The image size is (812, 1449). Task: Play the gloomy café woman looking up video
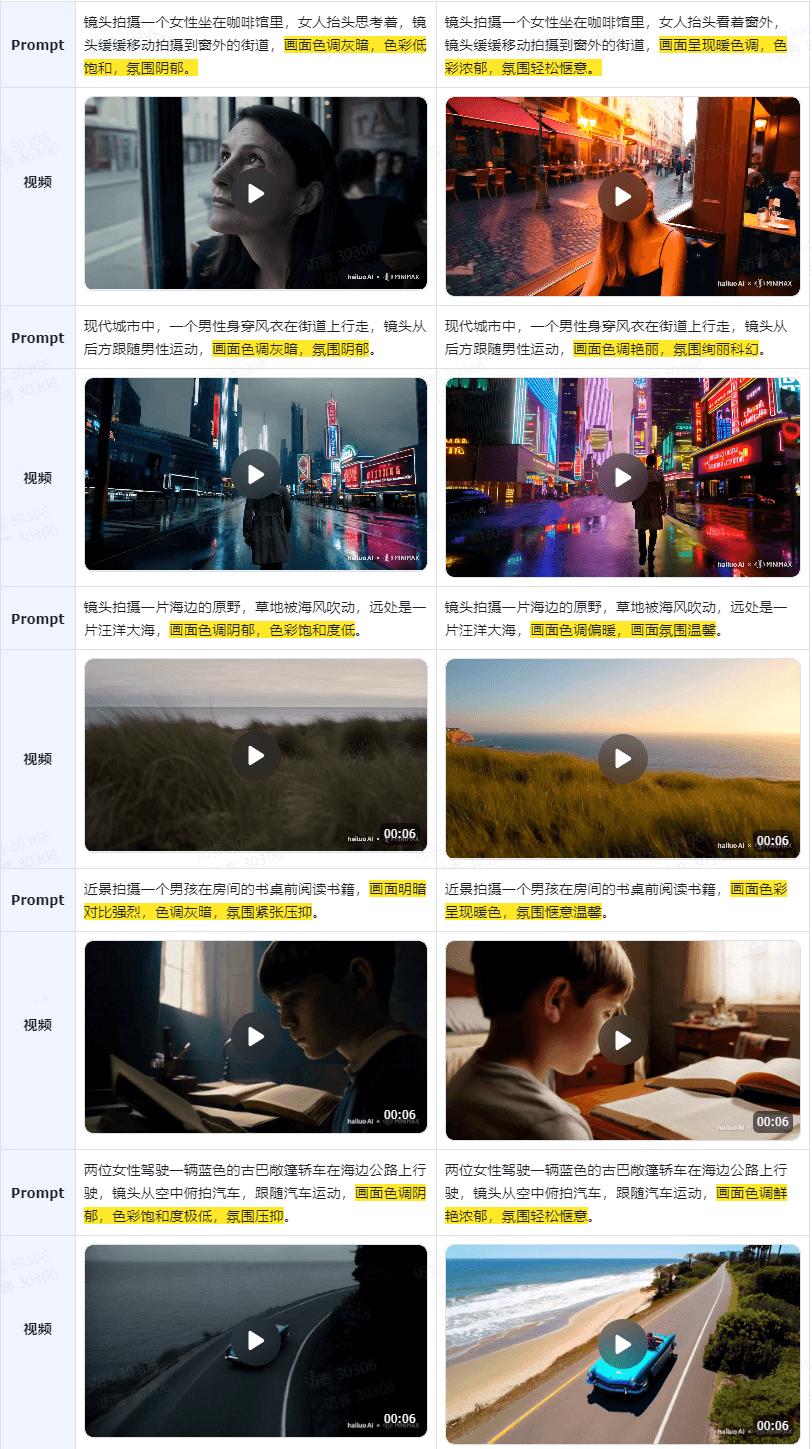pos(256,194)
